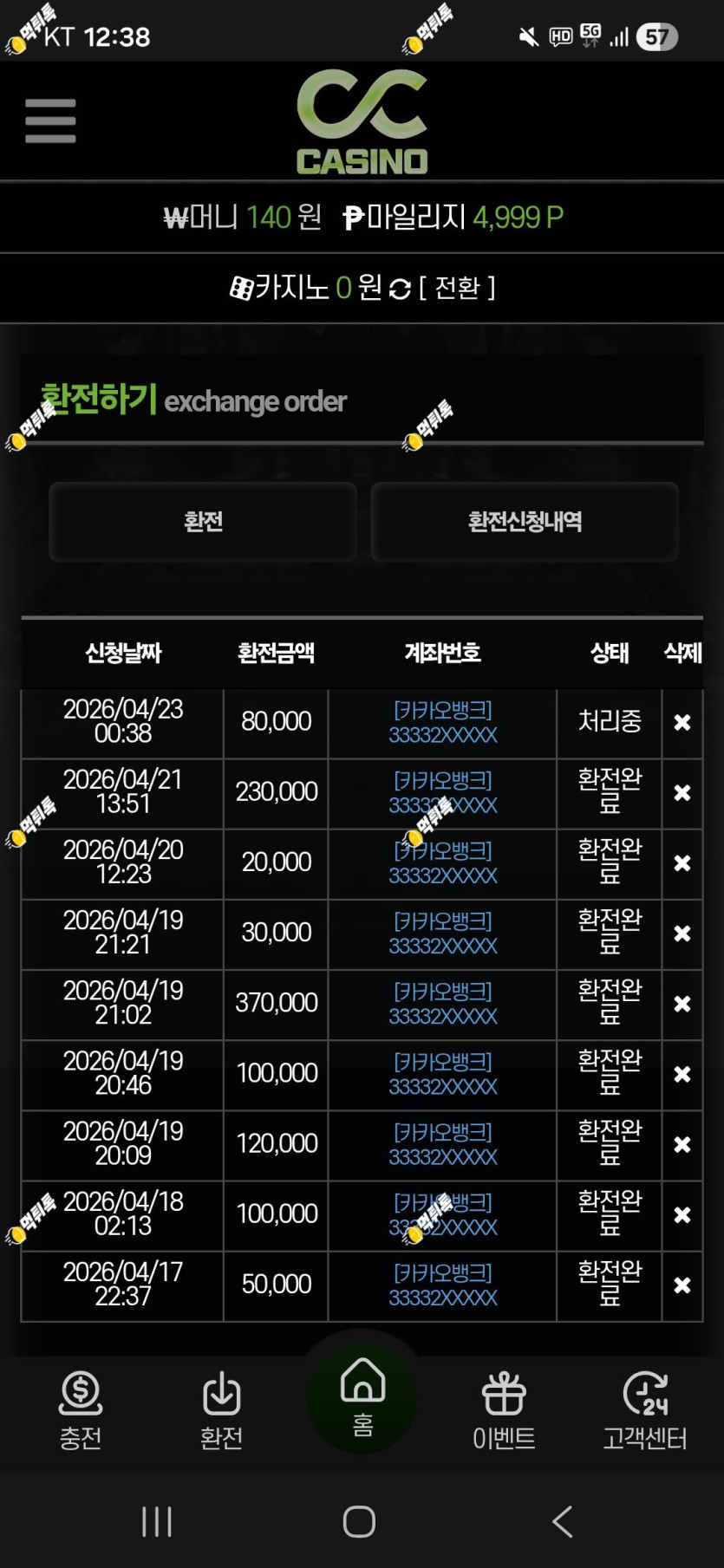
Task: Tap the system back button
Action: [563, 1521]
